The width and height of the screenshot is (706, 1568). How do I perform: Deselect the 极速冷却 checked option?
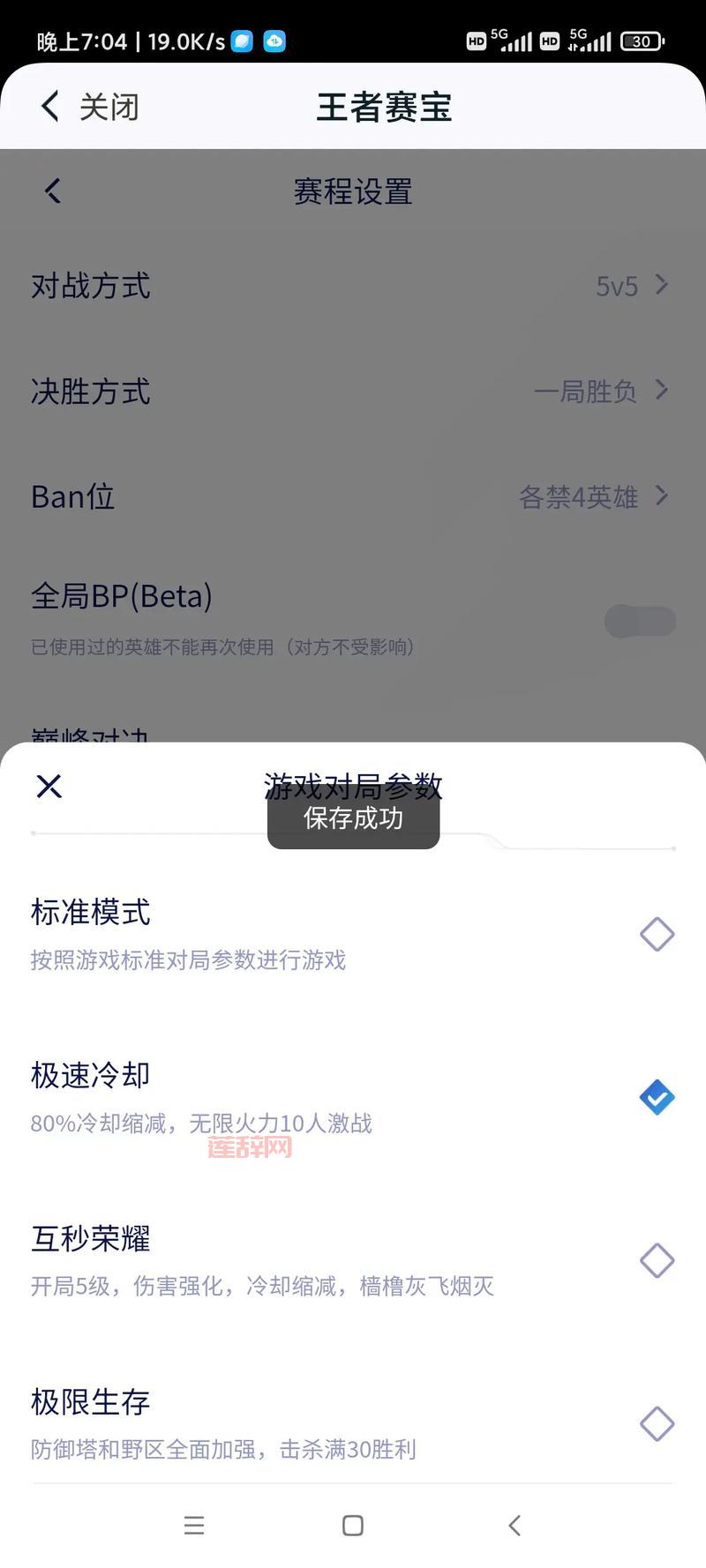[657, 1097]
